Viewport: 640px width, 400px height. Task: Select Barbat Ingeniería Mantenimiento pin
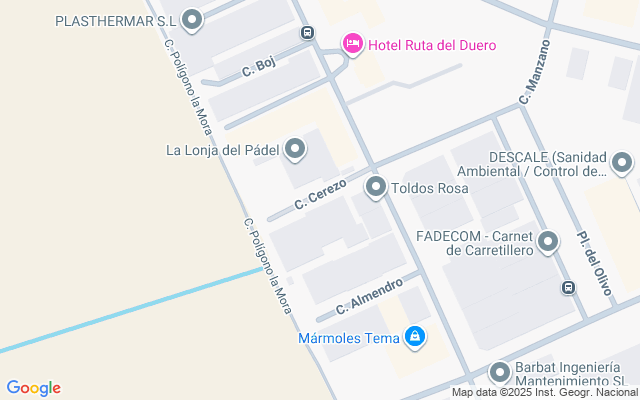click(x=500, y=373)
